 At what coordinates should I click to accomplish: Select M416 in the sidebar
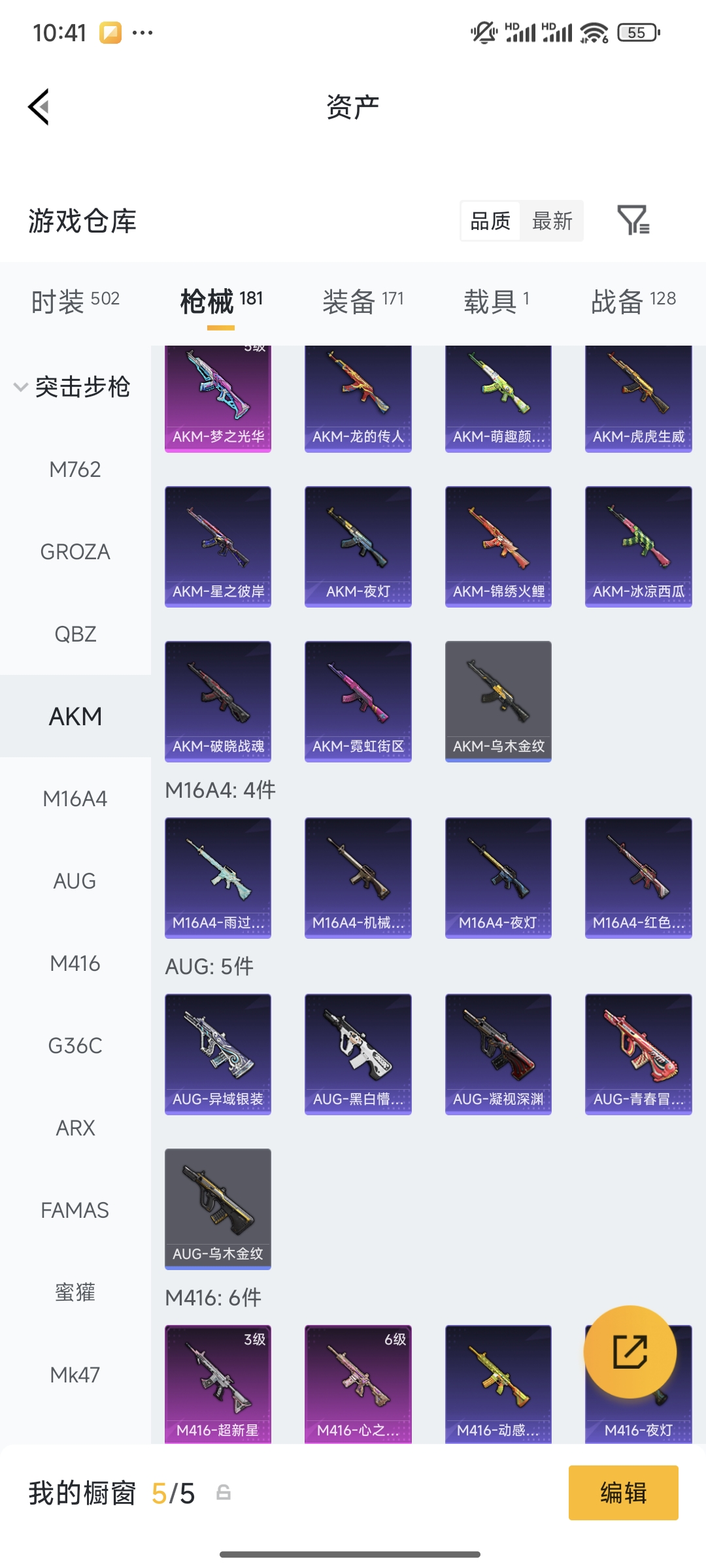click(x=75, y=963)
